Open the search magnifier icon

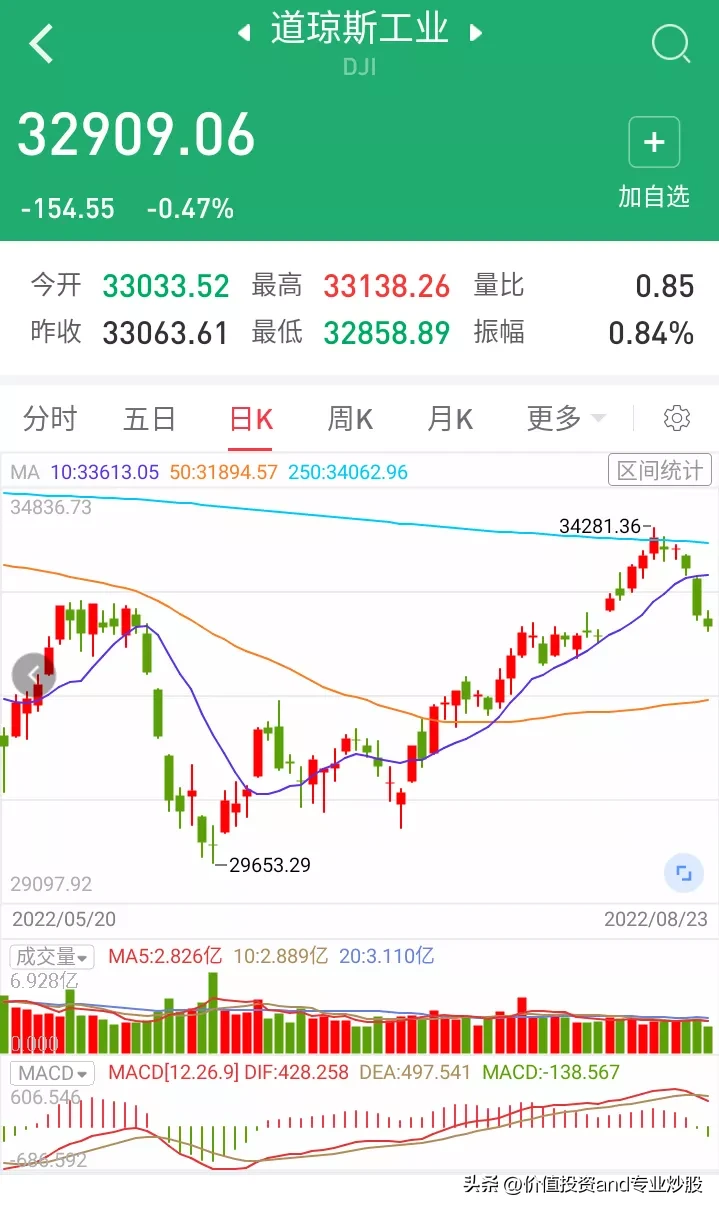click(x=670, y=44)
